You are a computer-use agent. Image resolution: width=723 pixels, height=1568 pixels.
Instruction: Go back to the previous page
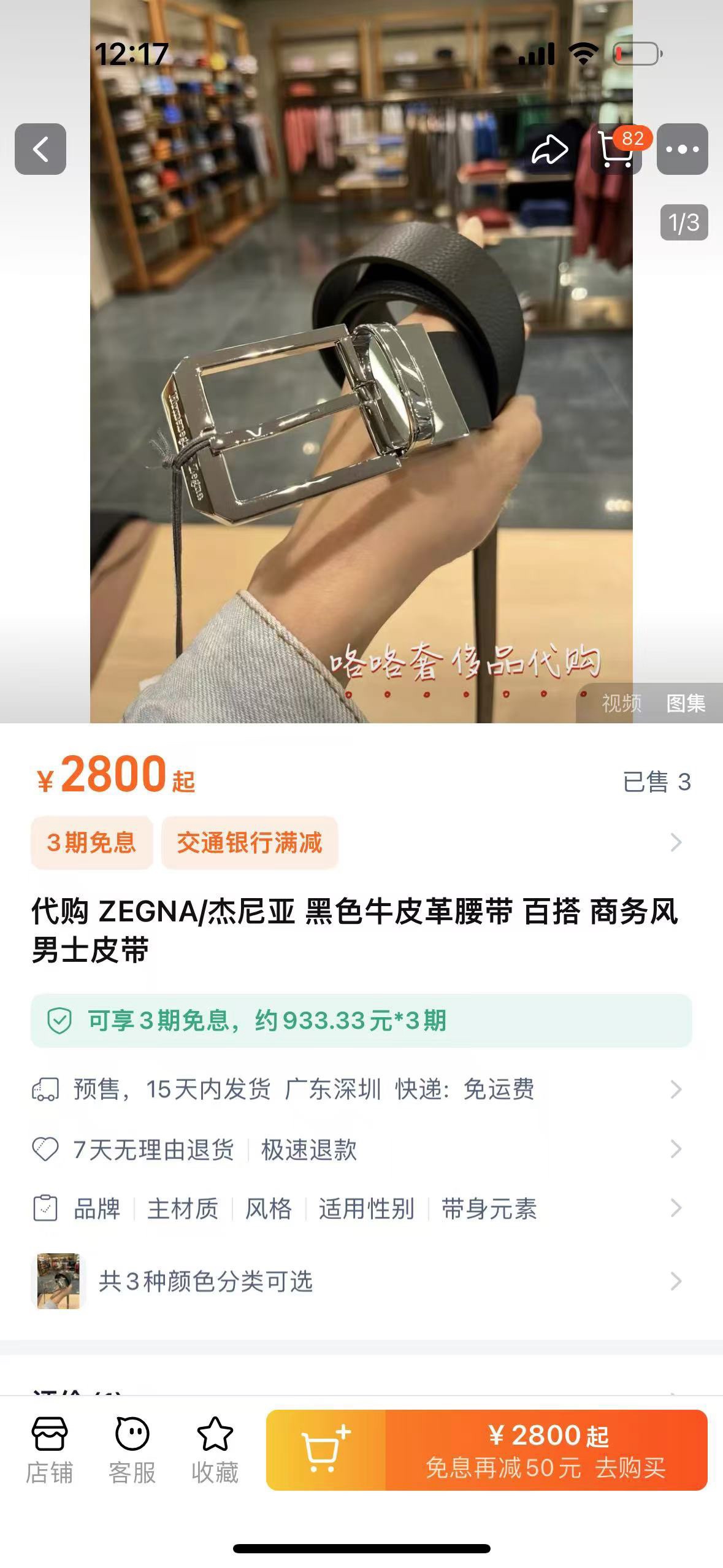[x=40, y=149]
